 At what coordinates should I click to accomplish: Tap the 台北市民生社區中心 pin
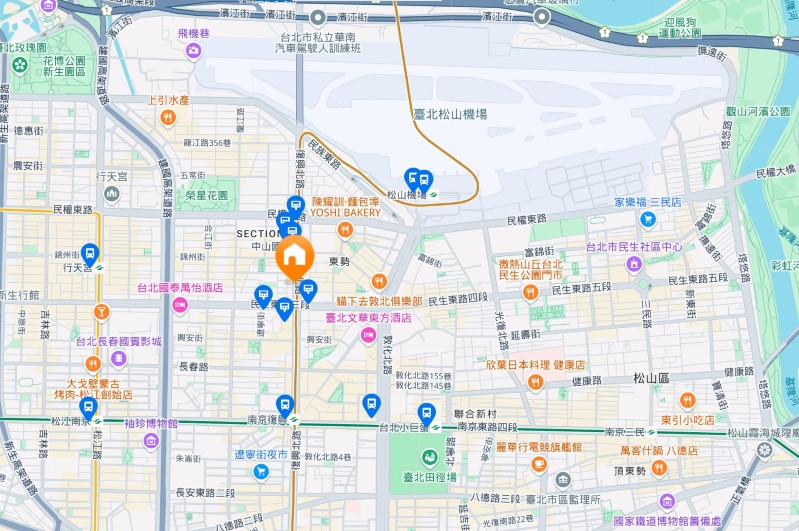point(634,263)
